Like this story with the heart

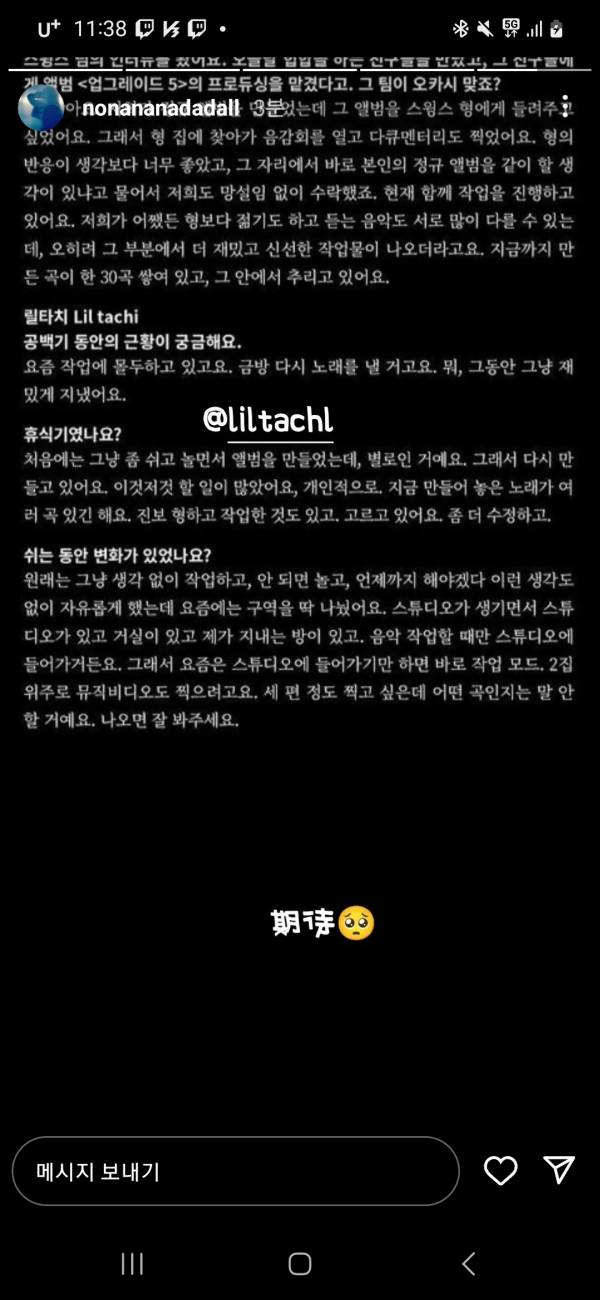(x=500, y=1171)
